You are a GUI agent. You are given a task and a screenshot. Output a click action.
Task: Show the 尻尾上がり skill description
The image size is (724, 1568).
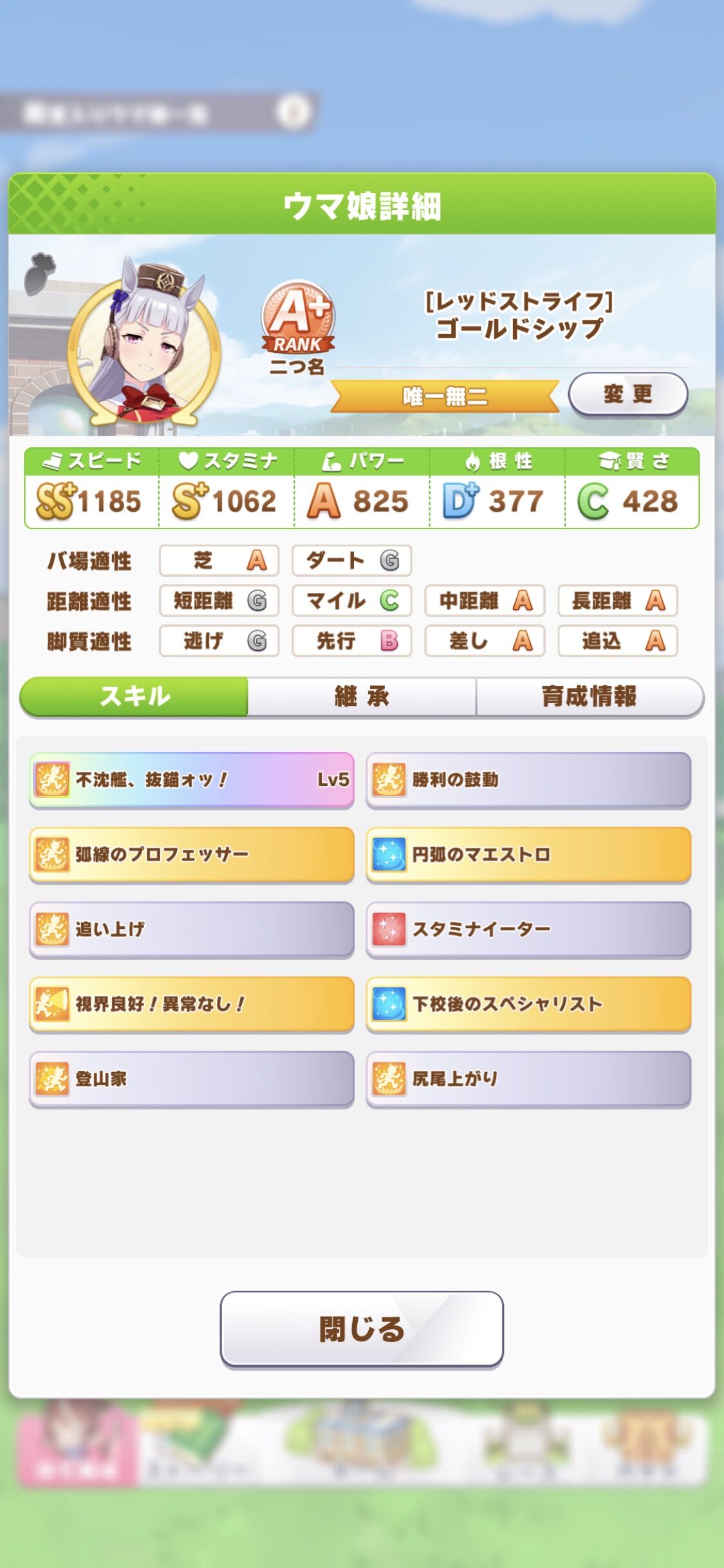click(x=528, y=1079)
